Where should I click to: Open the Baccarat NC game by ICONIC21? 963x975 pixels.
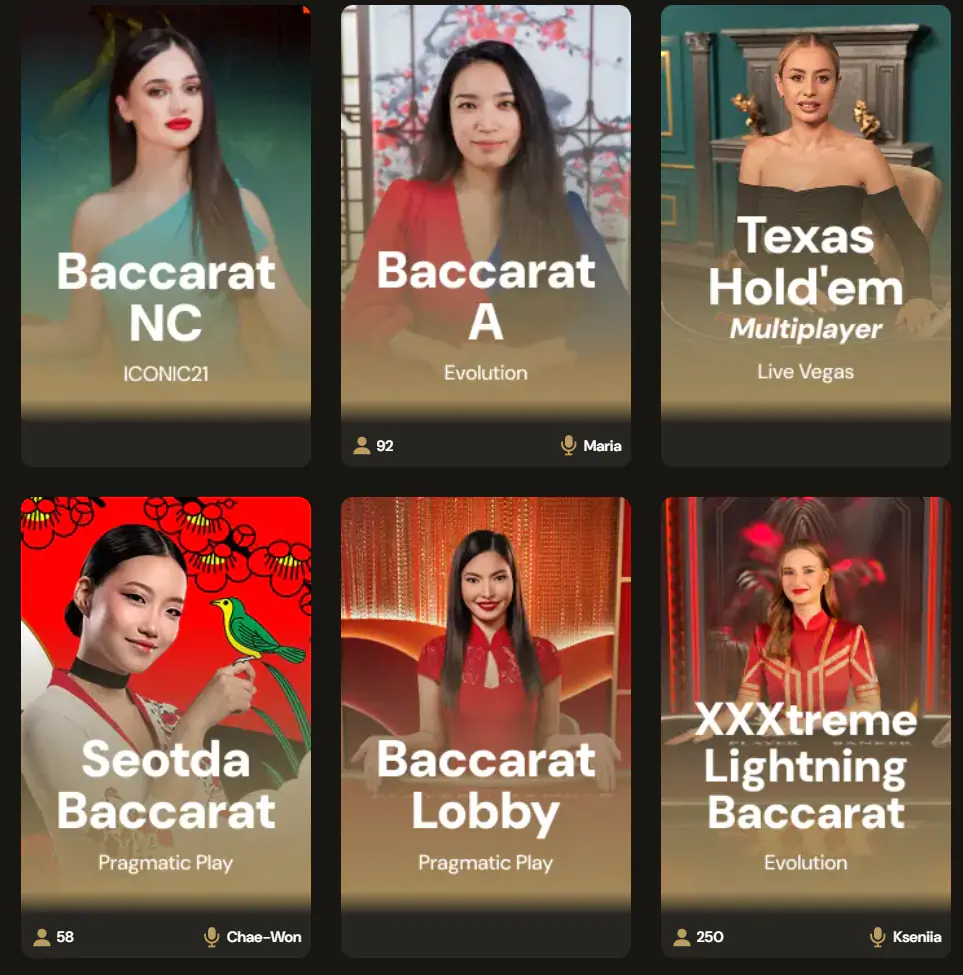coord(166,236)
